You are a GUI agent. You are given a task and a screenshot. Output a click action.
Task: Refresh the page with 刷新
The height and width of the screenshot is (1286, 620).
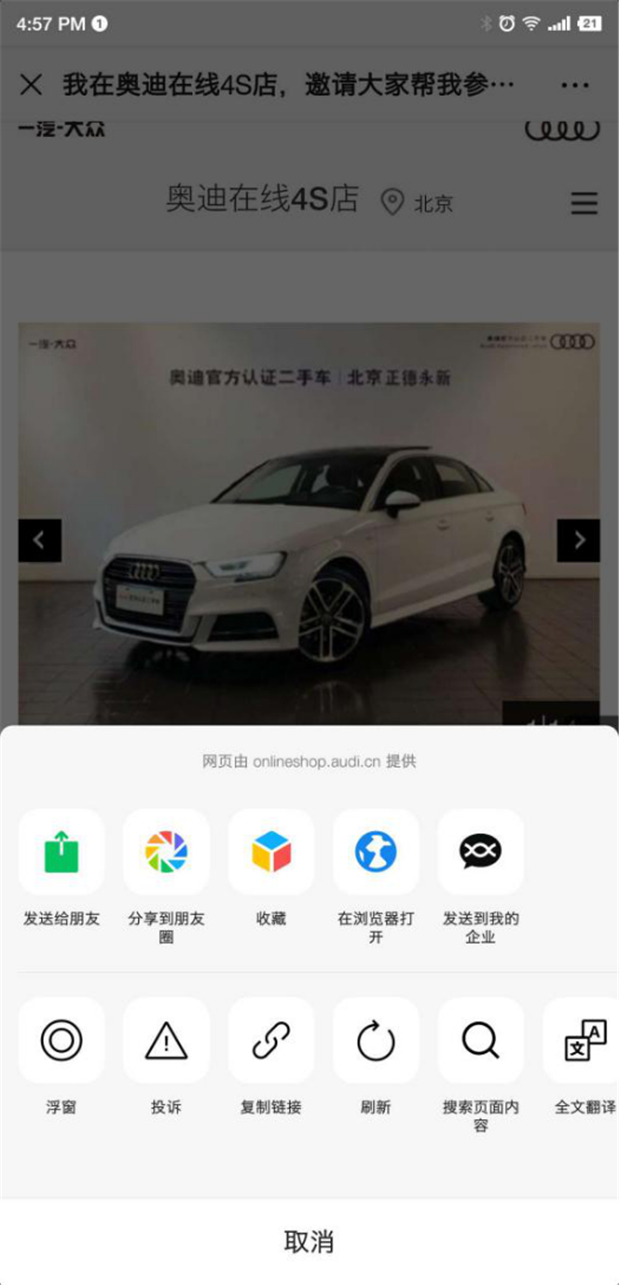pos(376,1041)
